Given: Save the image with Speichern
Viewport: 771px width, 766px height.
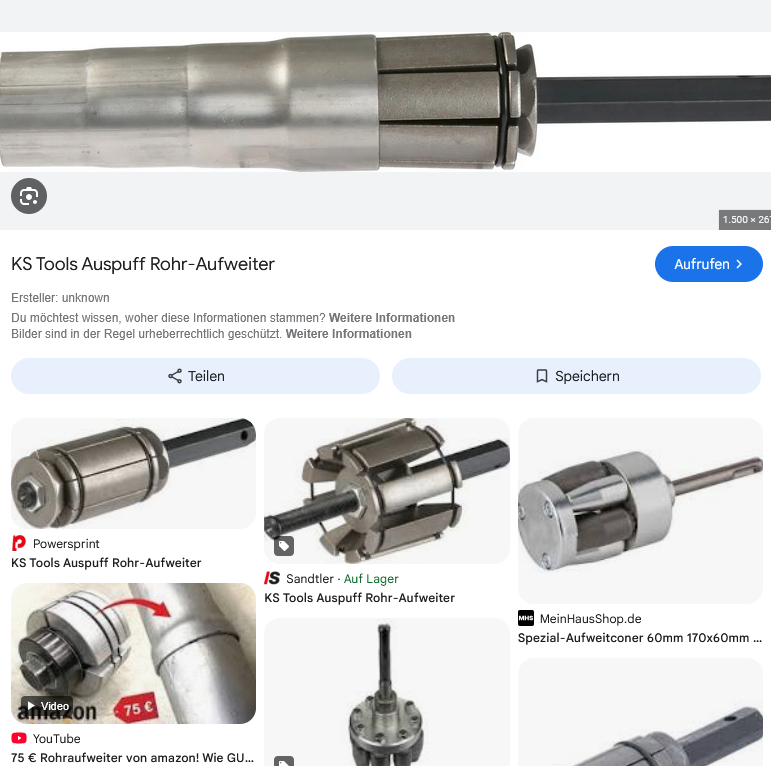Looking at the screenshot, I should pos(576,376).
